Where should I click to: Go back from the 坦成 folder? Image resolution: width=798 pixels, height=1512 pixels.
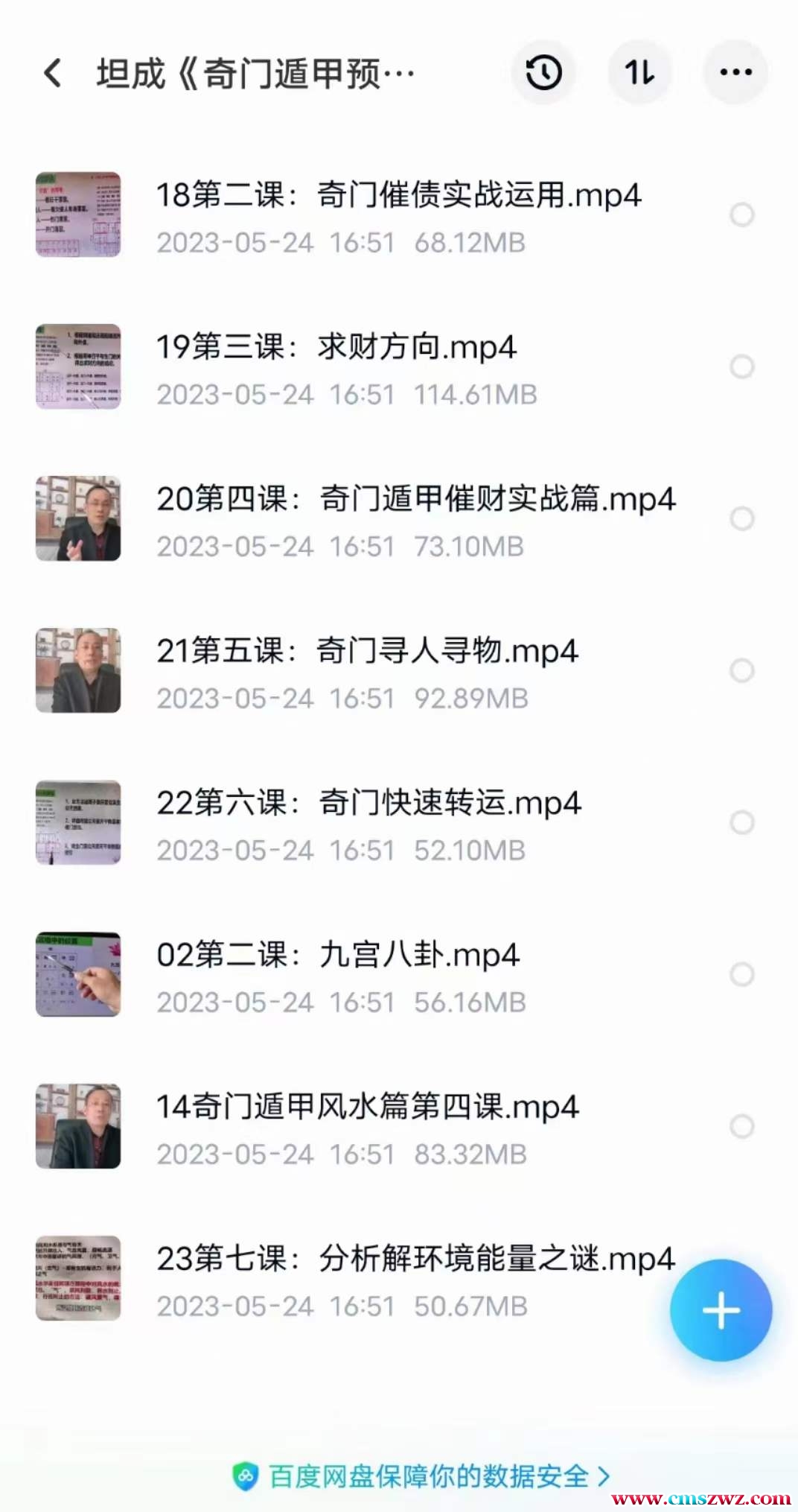(53, 73)
